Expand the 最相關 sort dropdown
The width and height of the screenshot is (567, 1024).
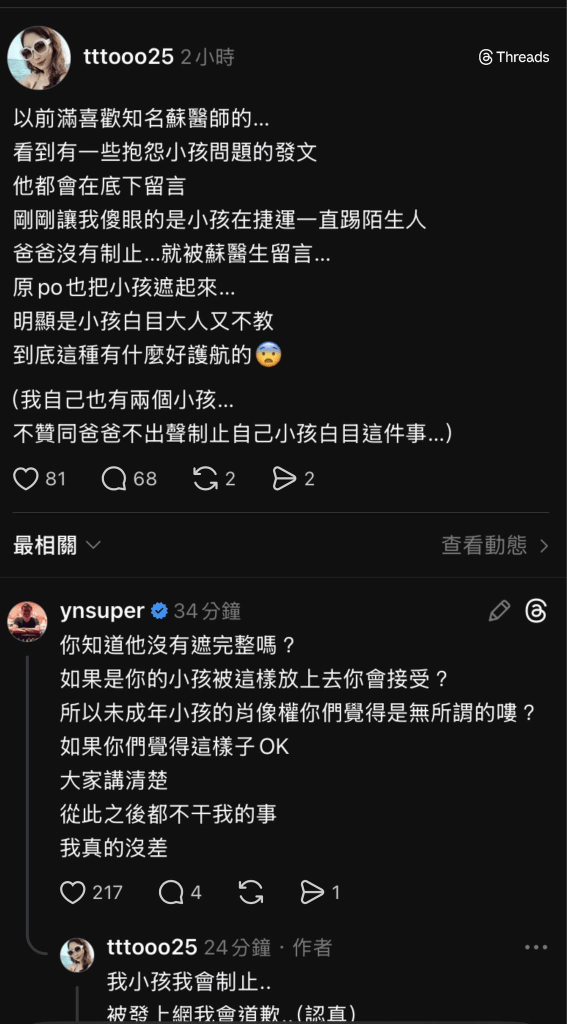(57, 545)
